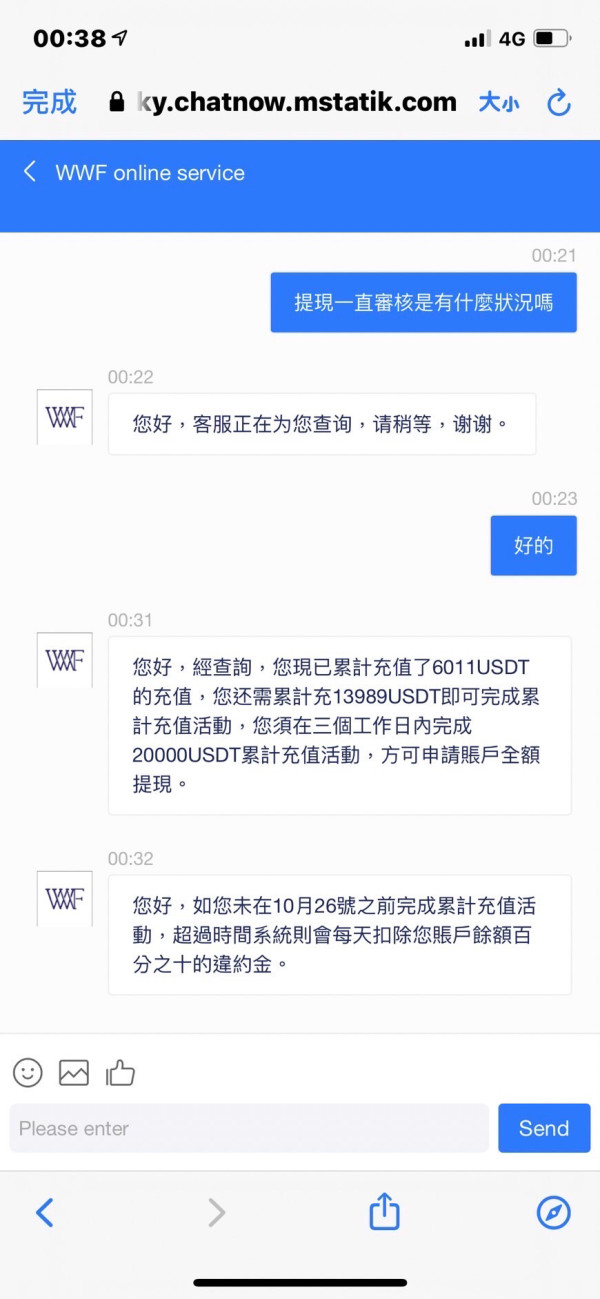Screen dimensions: 600x1299
Task: Navigate back with the browser back arrow
Action: coord(44,1213)
